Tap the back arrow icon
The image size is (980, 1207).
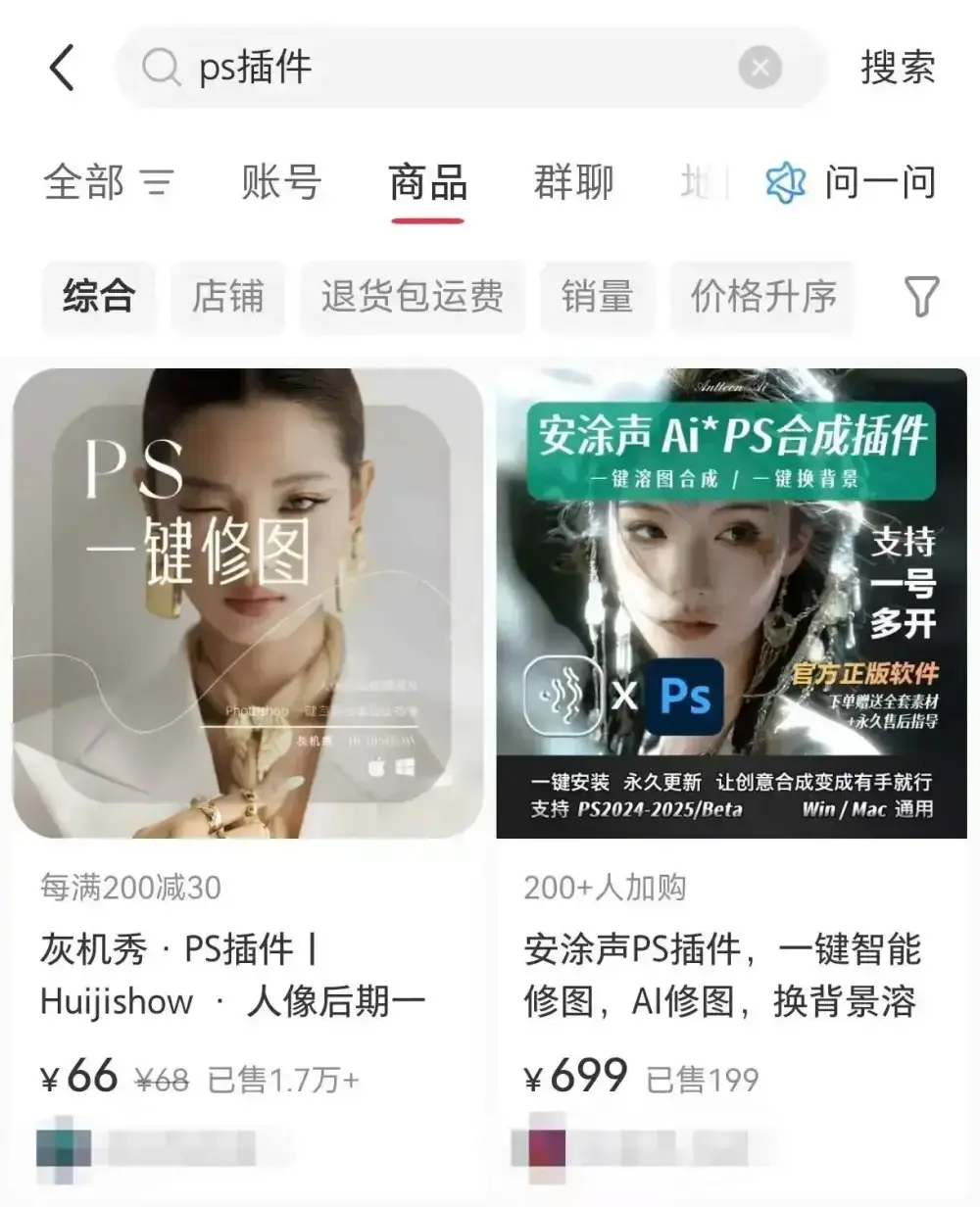click(62, 67)
